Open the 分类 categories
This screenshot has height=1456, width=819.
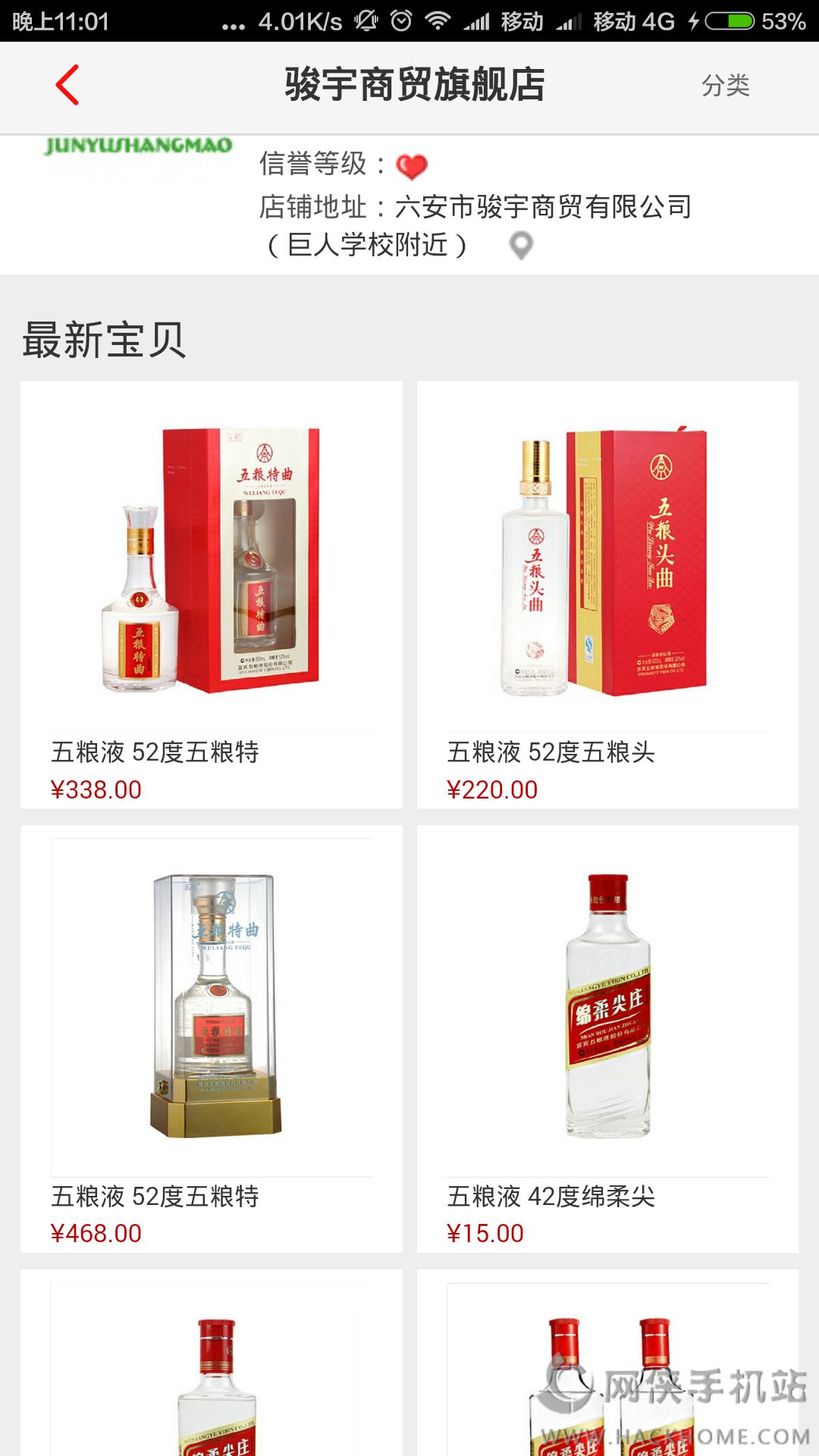click(725, 86)
